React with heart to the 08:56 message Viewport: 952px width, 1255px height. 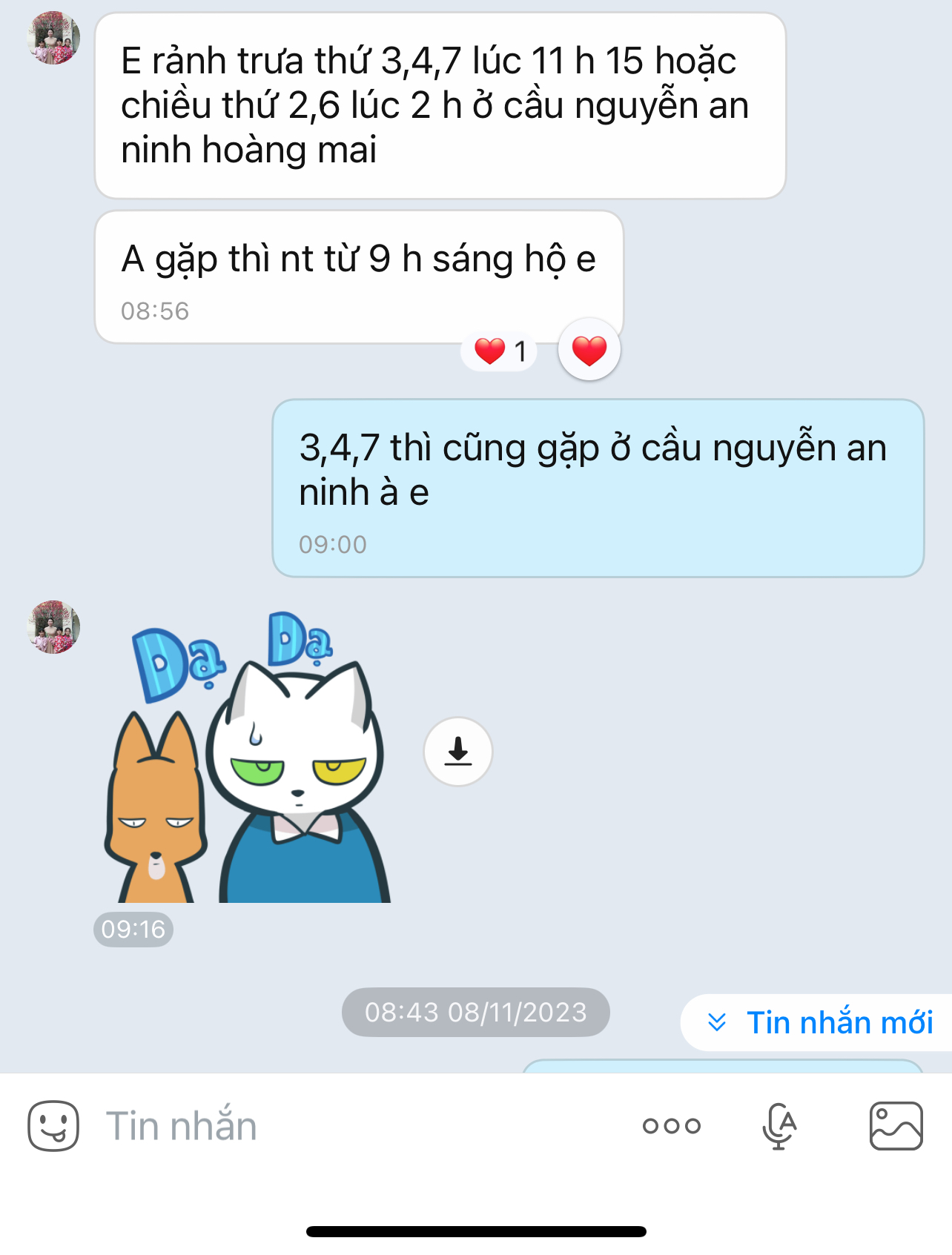(x=589, y=350)
